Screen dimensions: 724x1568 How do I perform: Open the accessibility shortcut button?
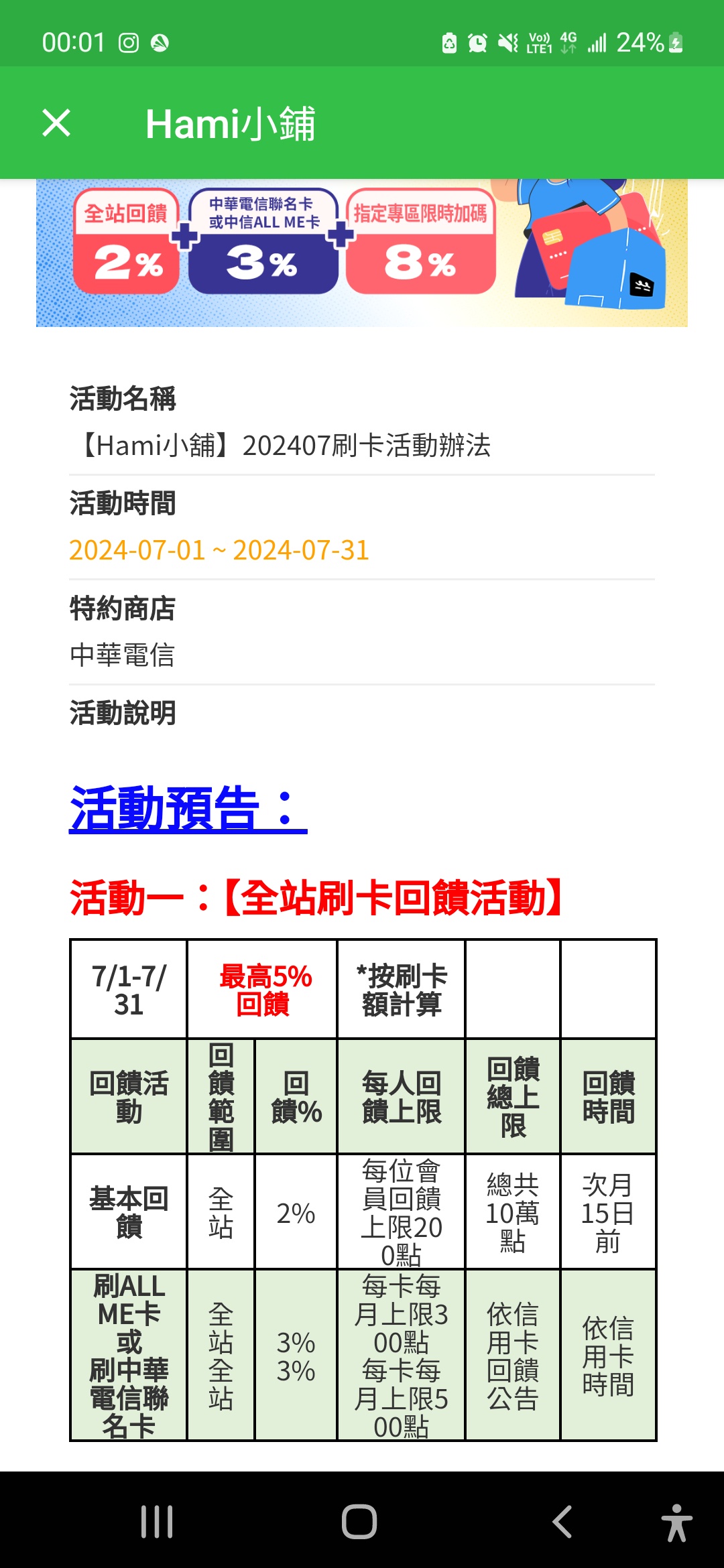coord(677,1522)
